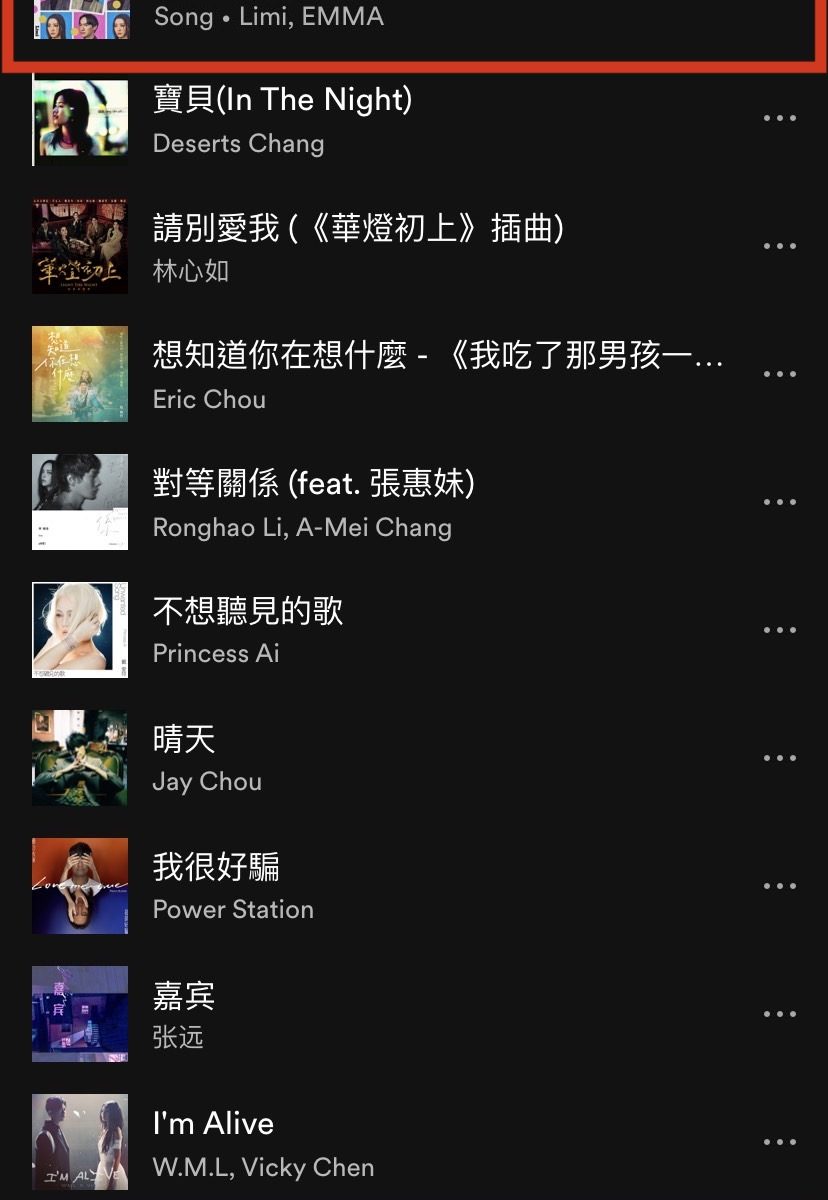Open the song by Limi, EMMA
828x1200 pixels.
(268, 18)
